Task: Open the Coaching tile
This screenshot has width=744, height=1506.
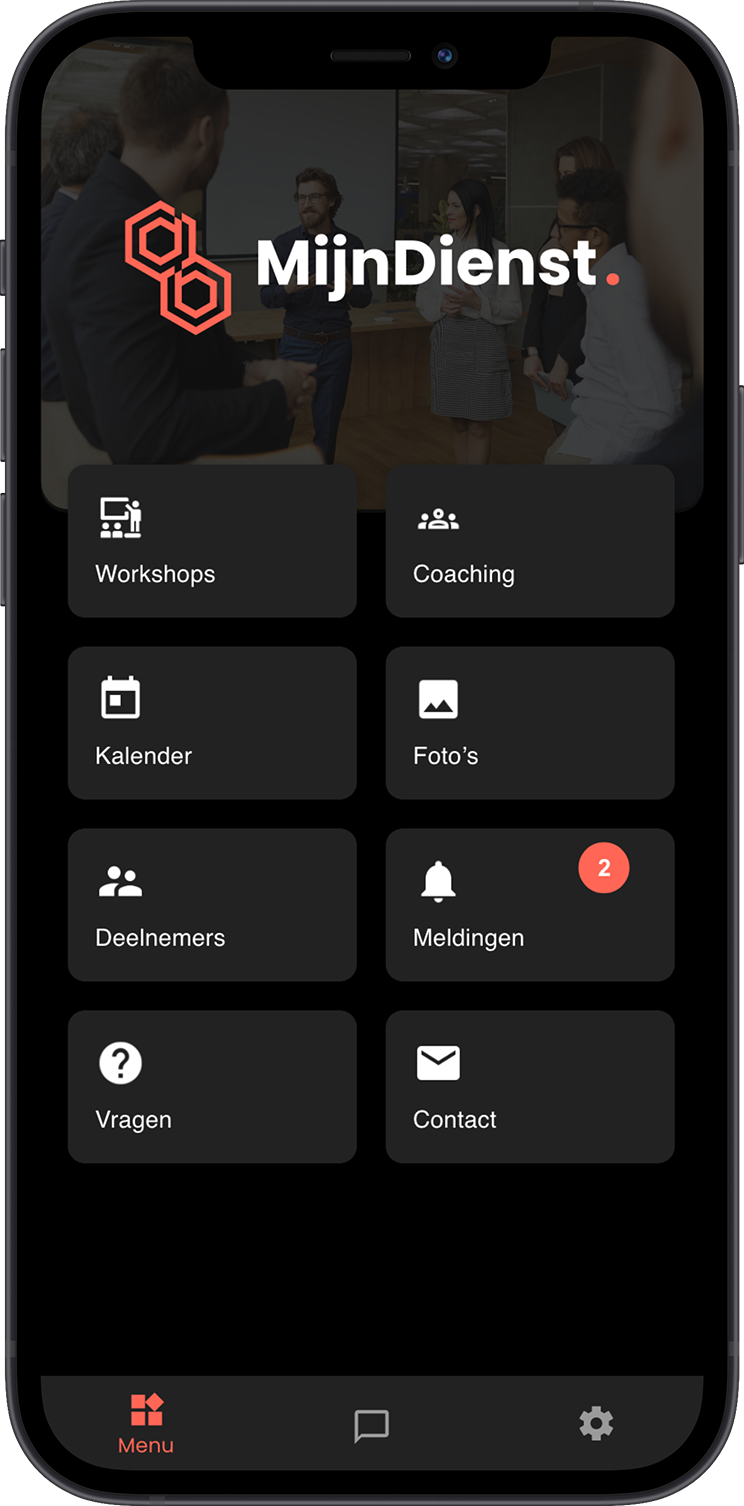Action: (530, 541)
